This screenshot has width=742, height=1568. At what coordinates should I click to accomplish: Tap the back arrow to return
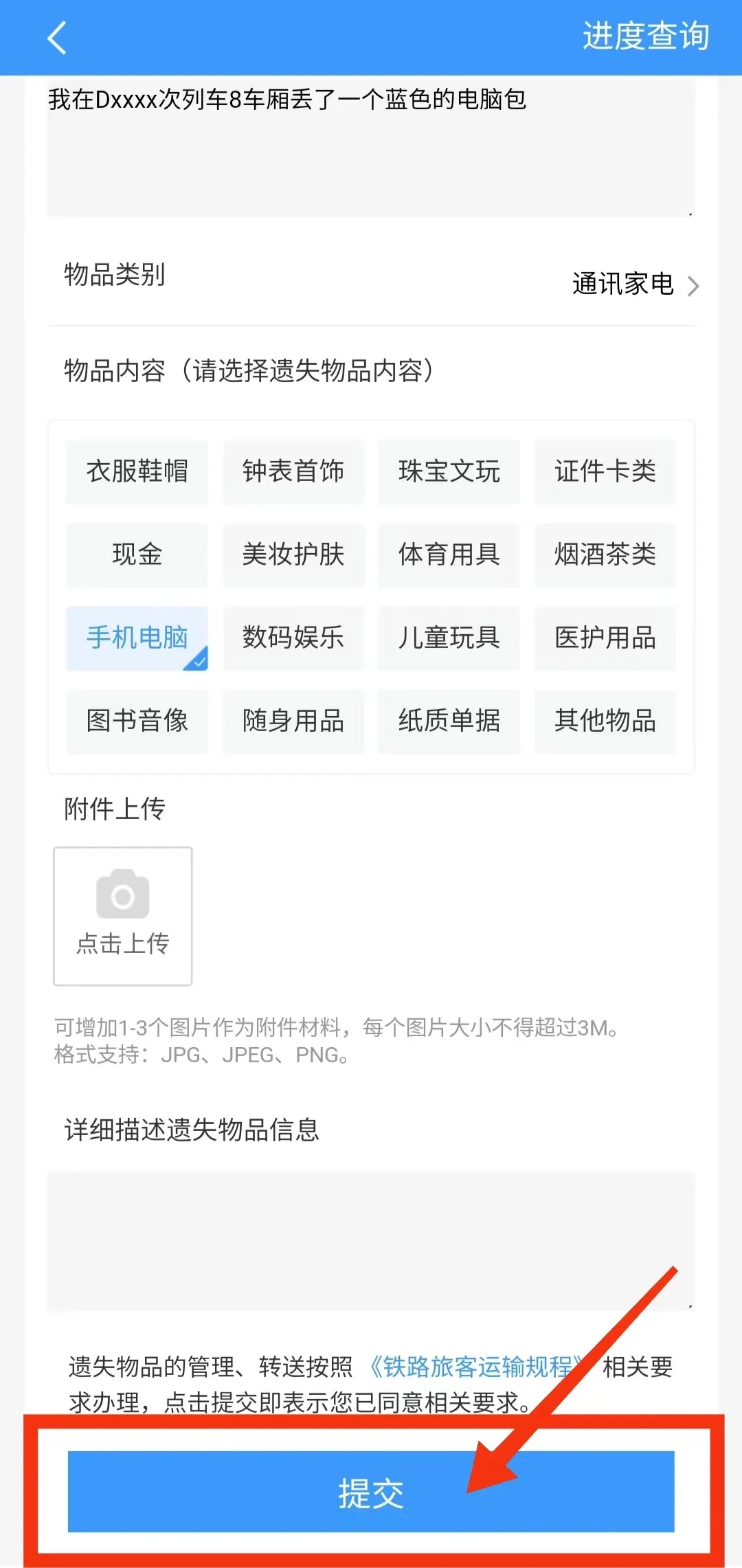[x=57, y=38]
